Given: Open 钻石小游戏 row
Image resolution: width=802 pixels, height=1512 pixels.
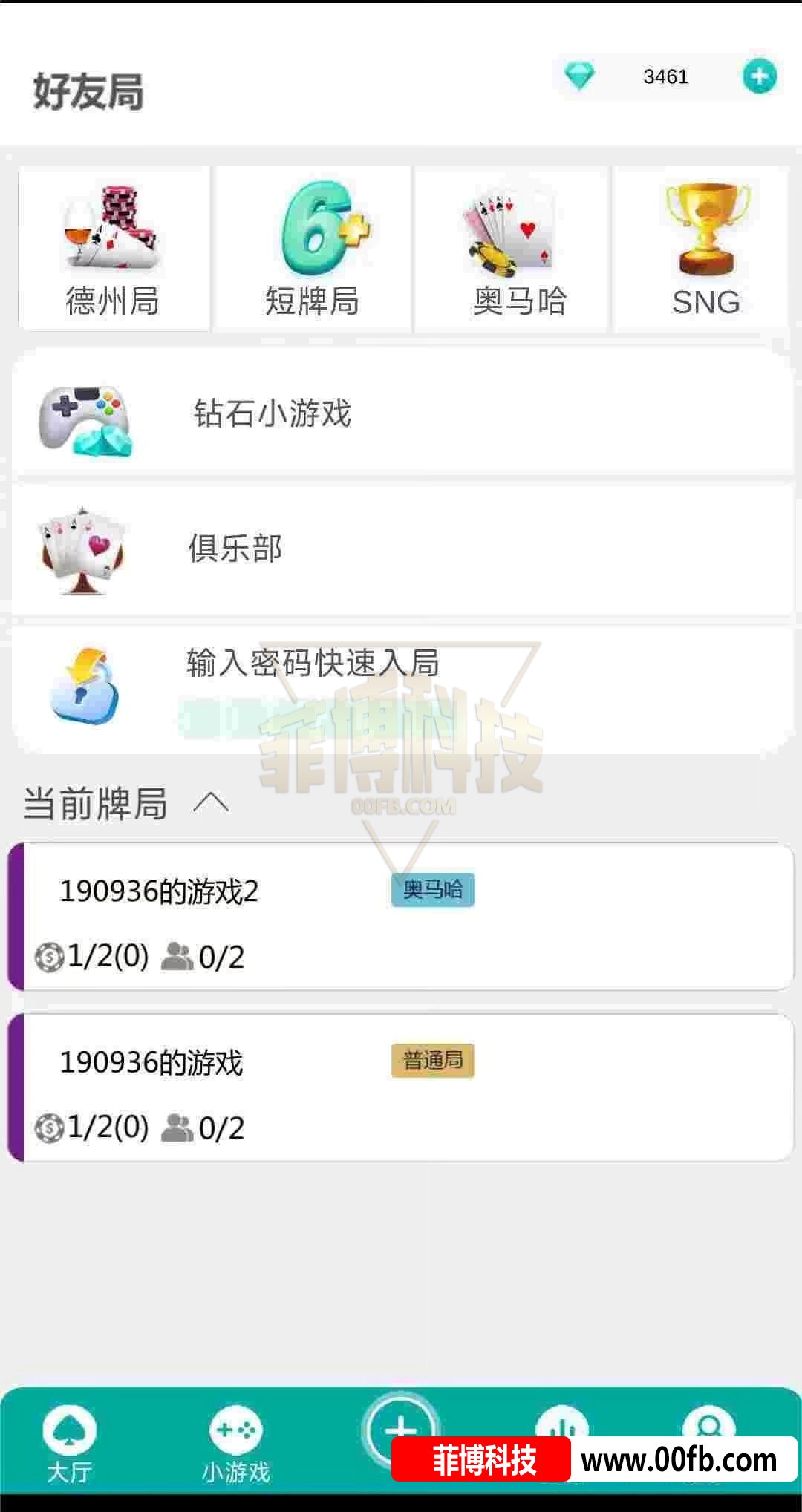Looking at the screenshot, I should pos(402,413).
